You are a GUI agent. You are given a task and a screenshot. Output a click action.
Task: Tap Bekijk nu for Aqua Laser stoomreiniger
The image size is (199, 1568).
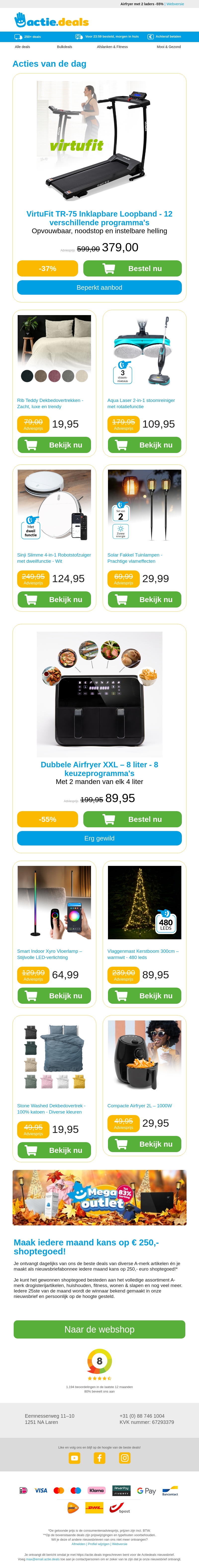point(144,445)
